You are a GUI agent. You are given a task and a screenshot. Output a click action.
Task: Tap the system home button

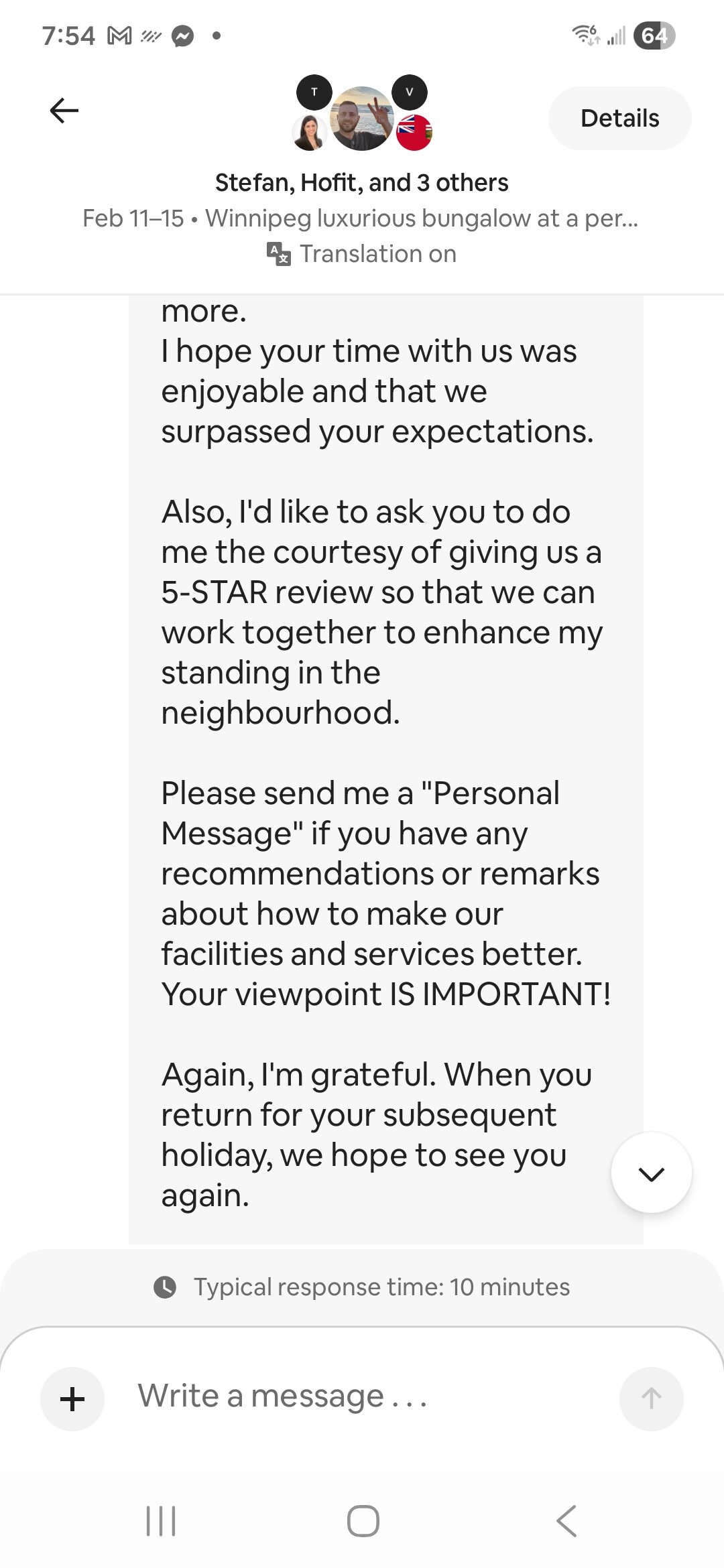point(363,1520)
